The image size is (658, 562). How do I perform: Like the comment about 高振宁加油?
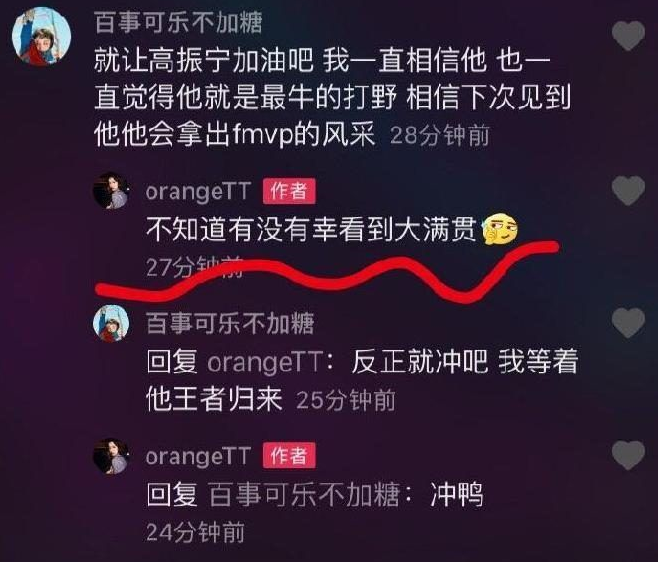click(x=628, y=36)
